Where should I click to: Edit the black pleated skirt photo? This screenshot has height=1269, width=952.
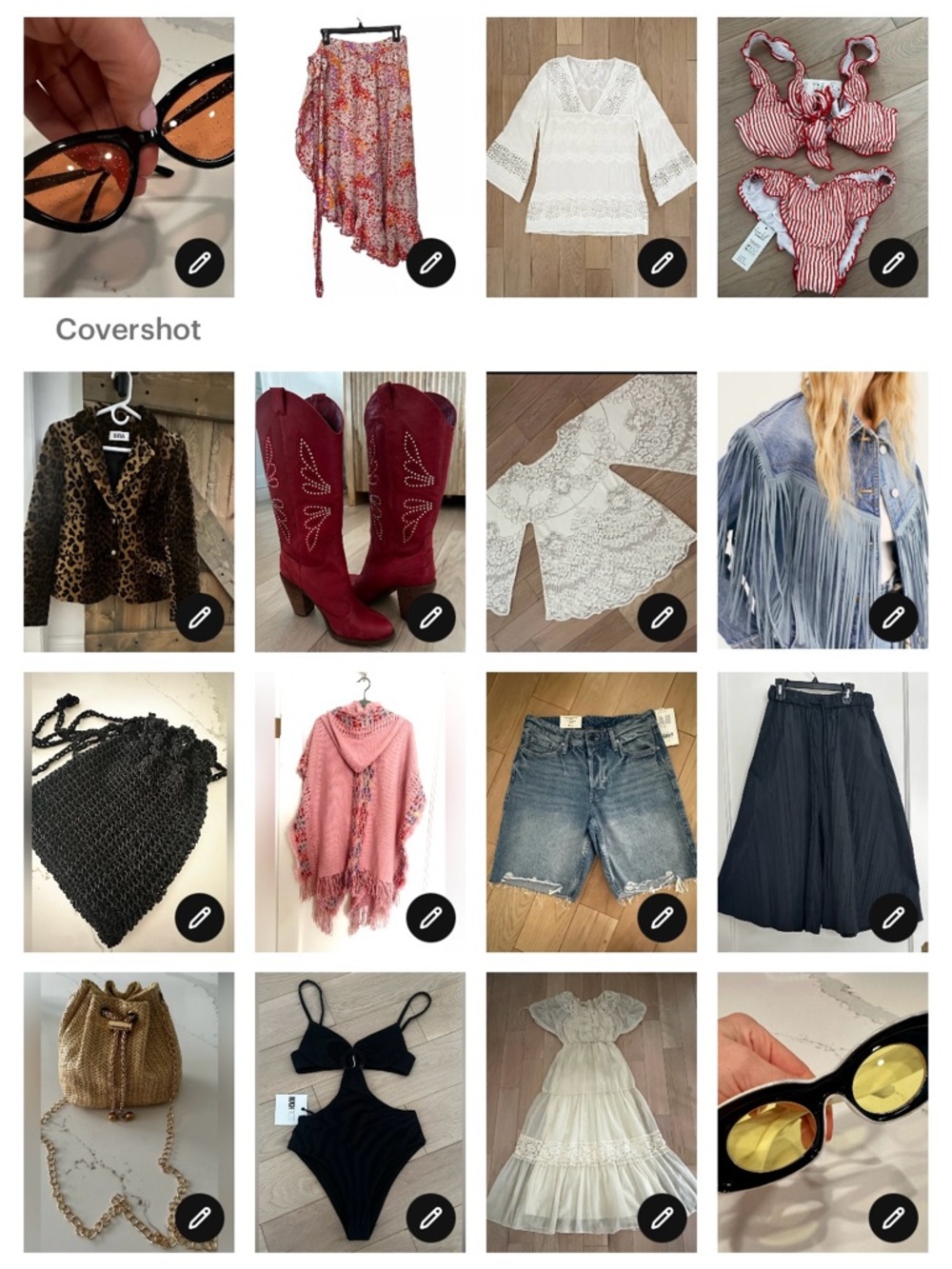coord(893,918)
